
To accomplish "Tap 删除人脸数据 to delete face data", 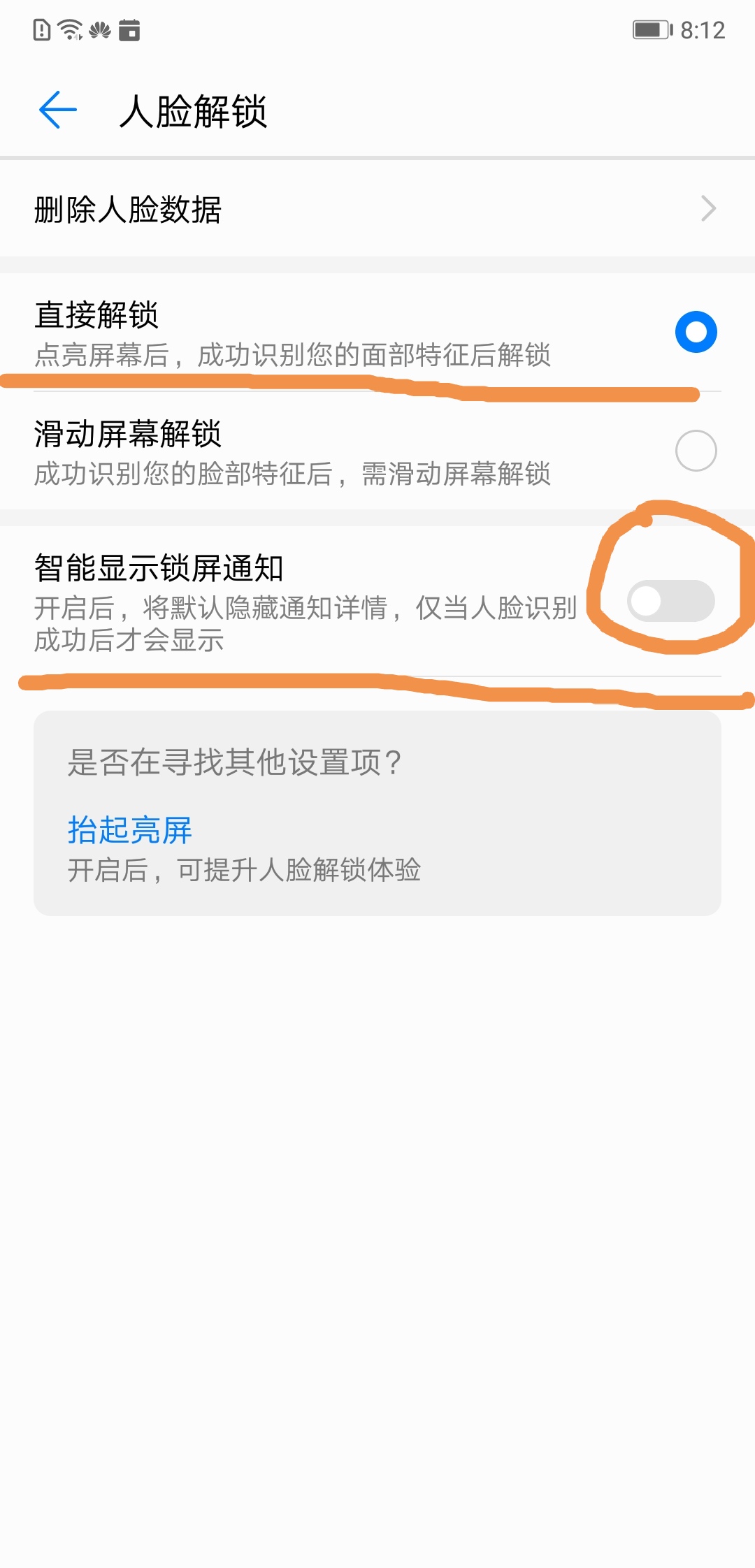I will [x=128, y=208].
